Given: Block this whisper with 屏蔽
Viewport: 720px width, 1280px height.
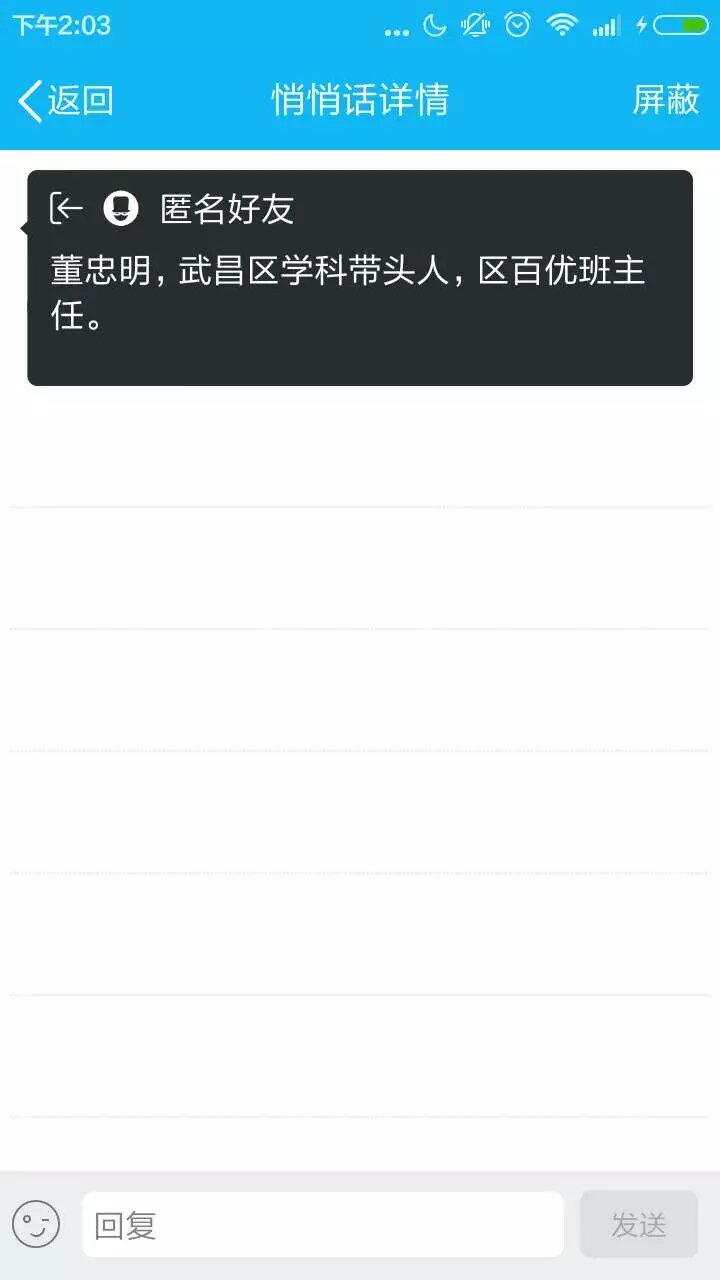Looking at the screenshot, I should 665,100.
